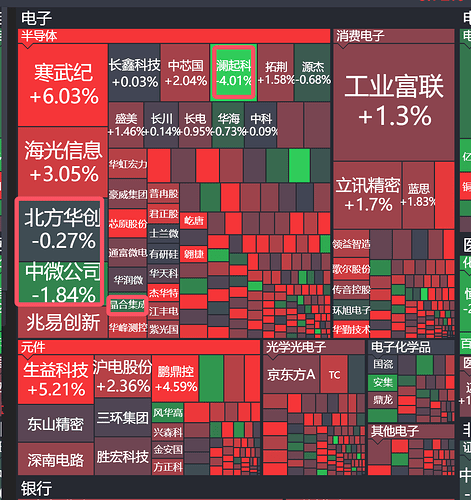Viewport: 471px width, 500px height.
Task: Open the 蓝思 +1.83% tile
Action: (418, 195)
